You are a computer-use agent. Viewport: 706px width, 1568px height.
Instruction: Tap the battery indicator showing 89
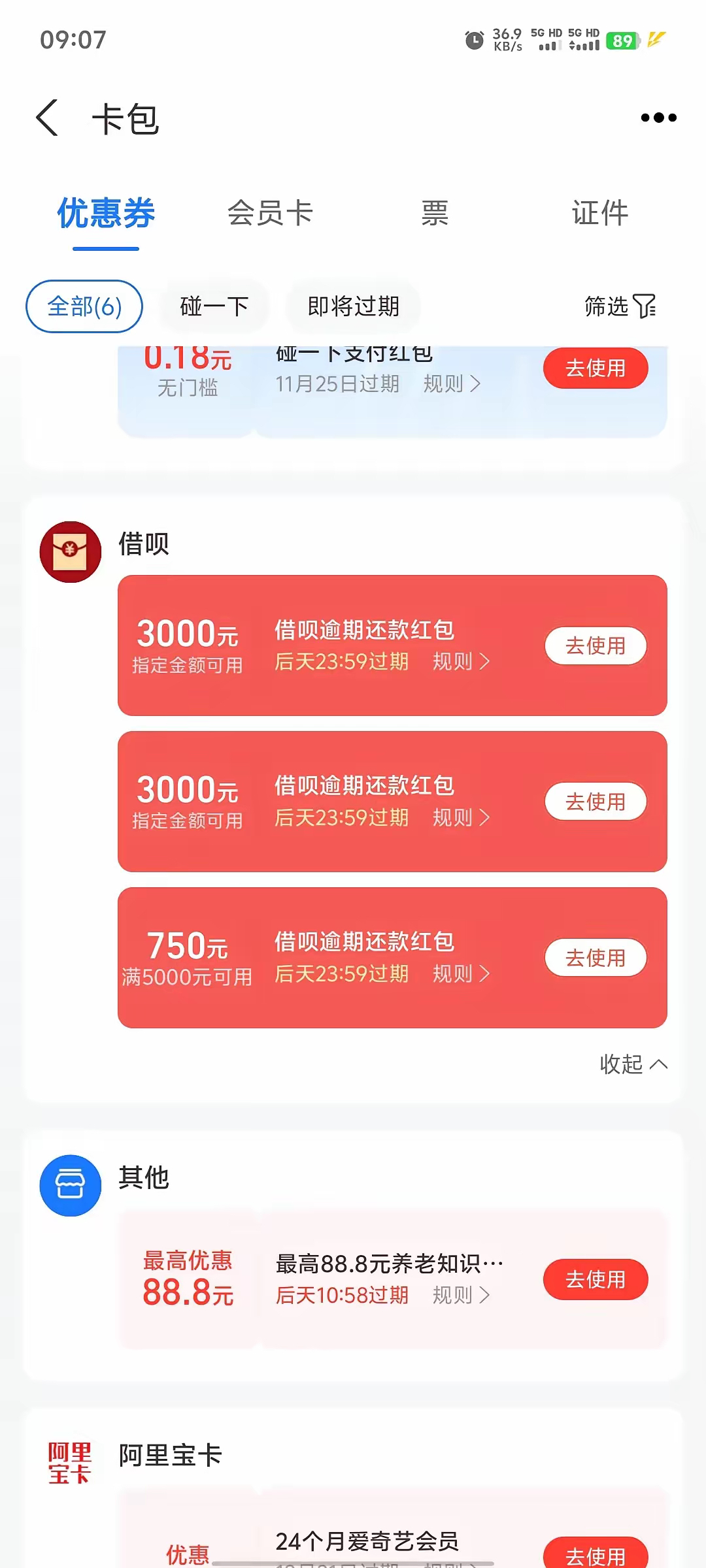[x=623, y=41]
